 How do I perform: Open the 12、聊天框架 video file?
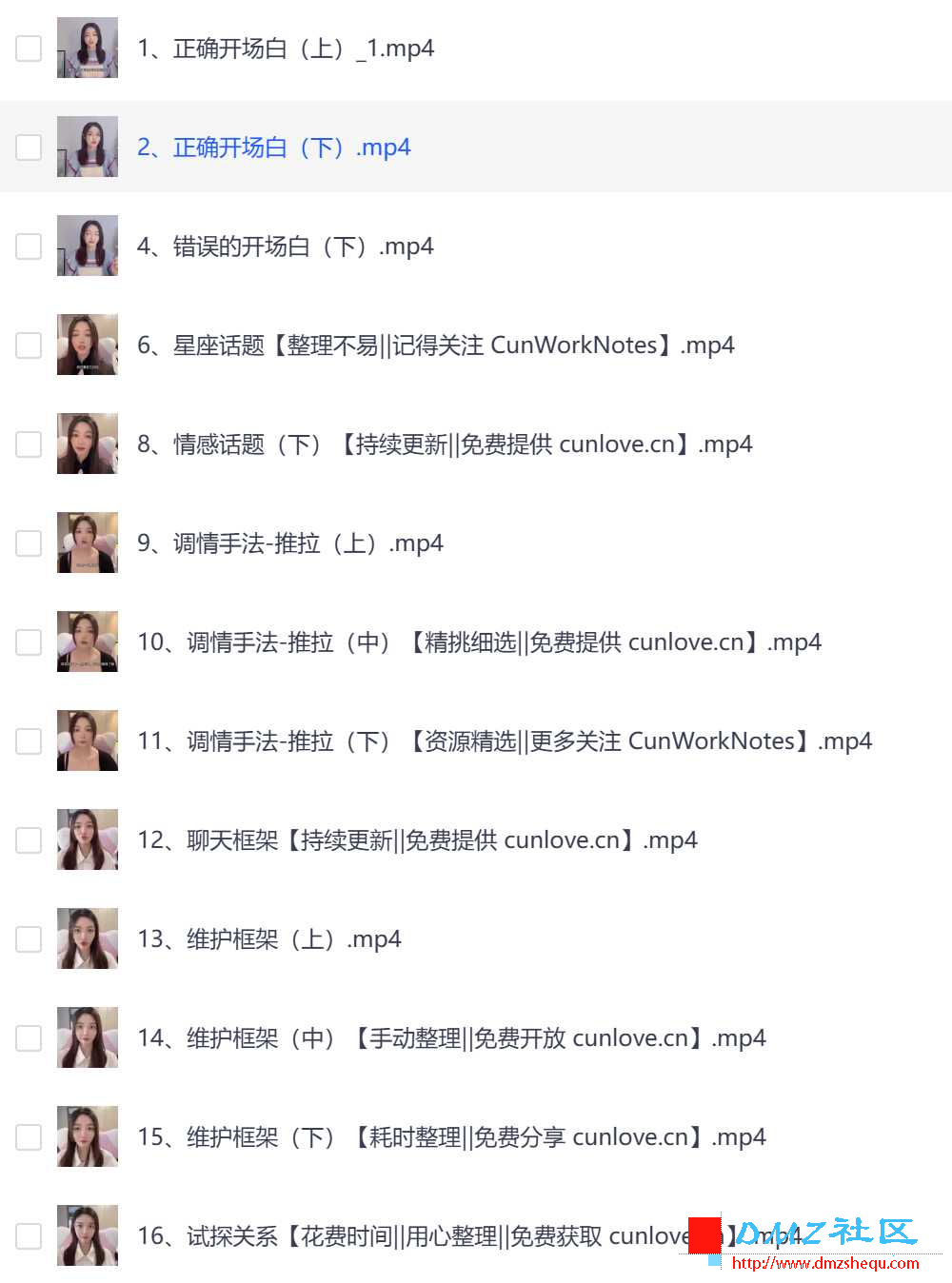(x=417, y=840)
